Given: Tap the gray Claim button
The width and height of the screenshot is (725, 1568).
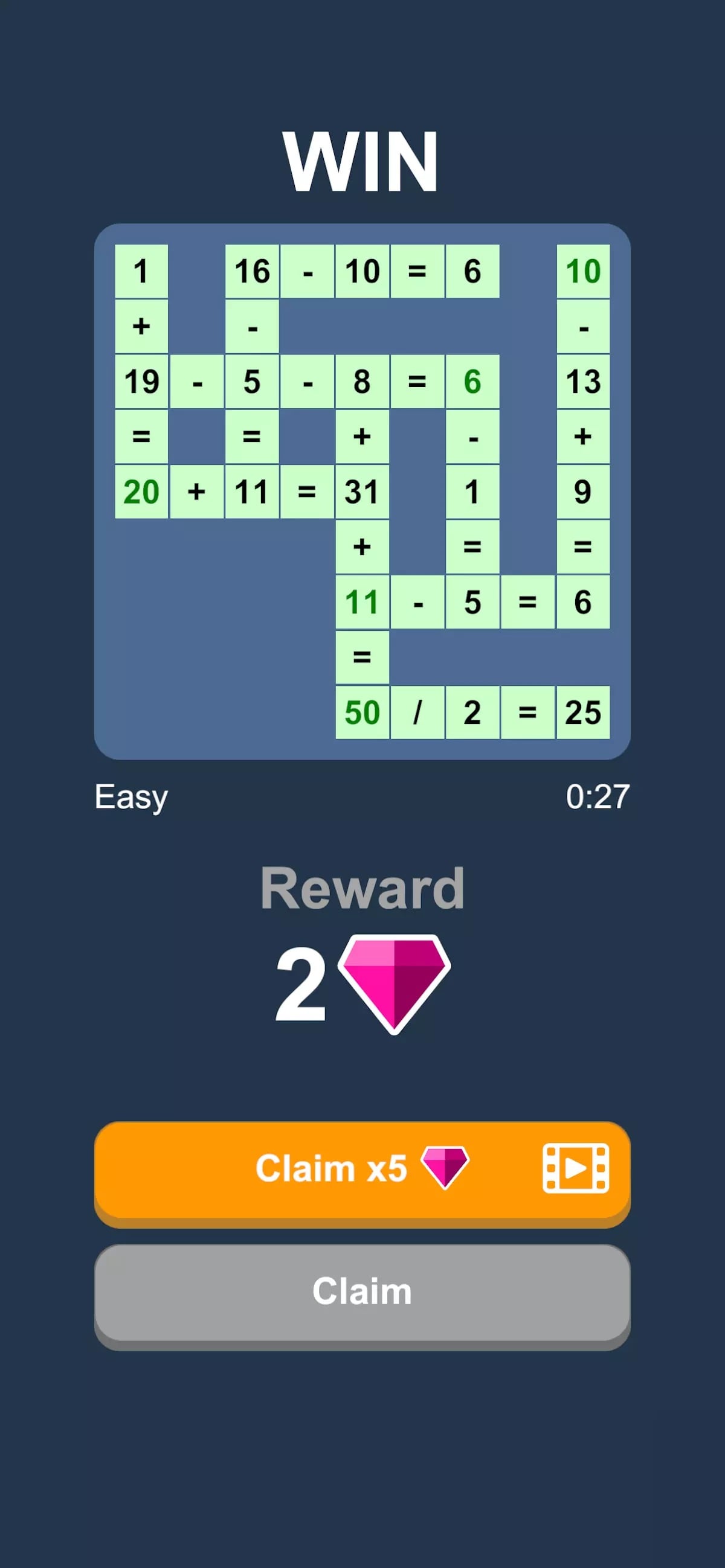Looking at the screenshot, I should pos(362,1291).
